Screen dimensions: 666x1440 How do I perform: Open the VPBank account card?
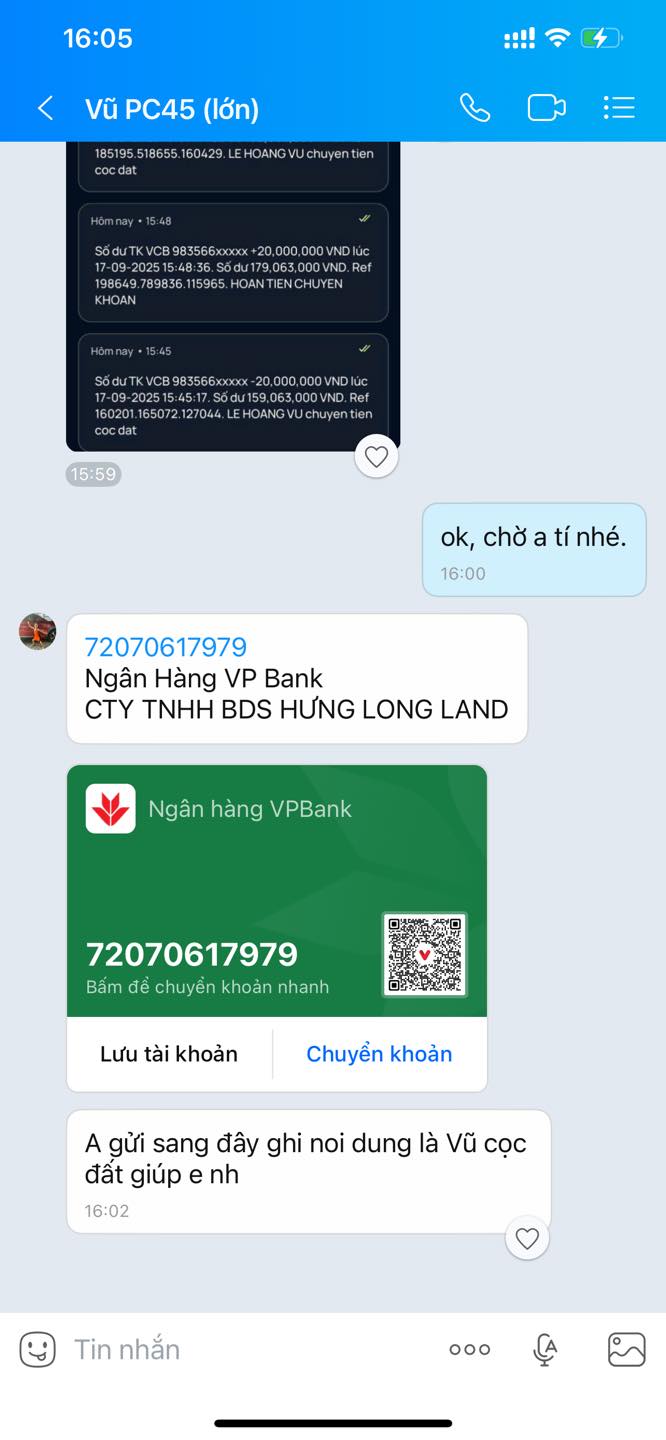pos(276,890)
